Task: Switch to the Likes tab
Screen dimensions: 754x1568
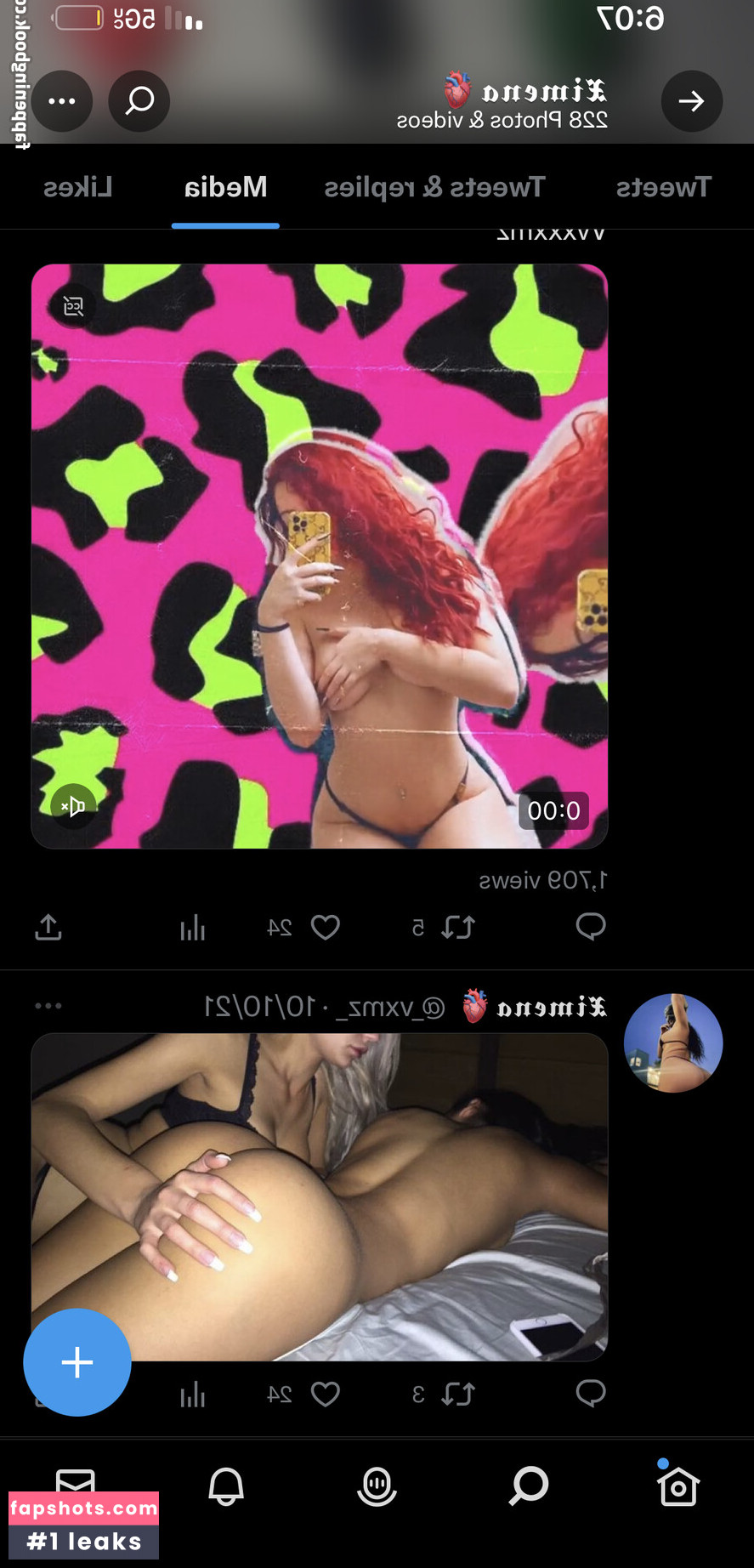Action: 77,187
